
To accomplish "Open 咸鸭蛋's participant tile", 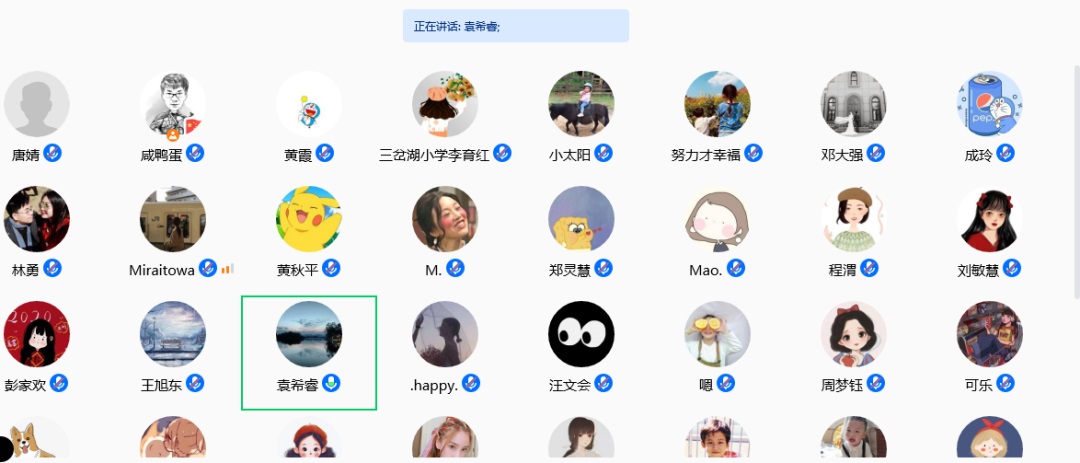I will click(x=173, y=104).
